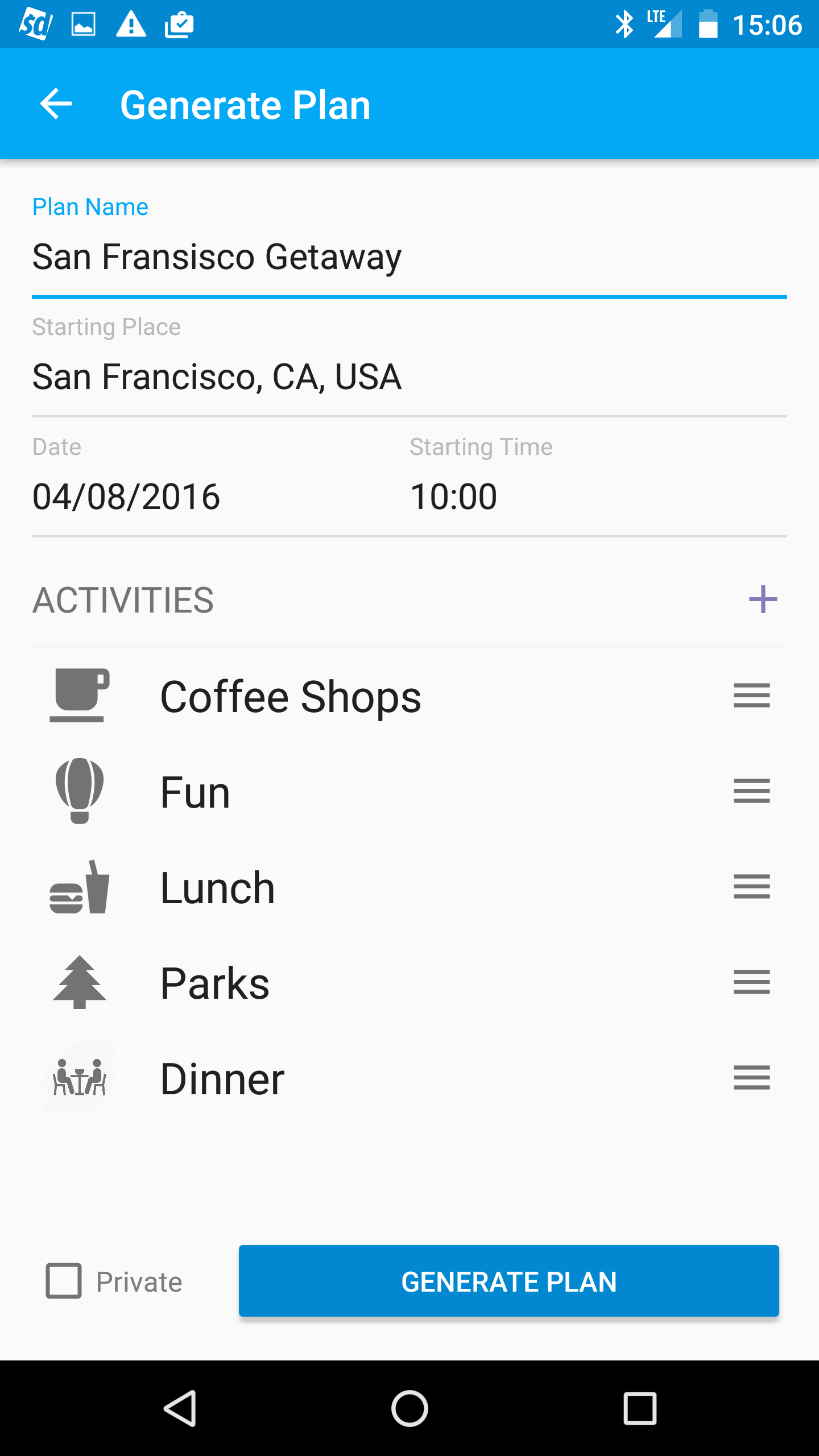The image size is (819, 1456).
Task: Tap the Generate Plan button
Action: [508, 1281]
